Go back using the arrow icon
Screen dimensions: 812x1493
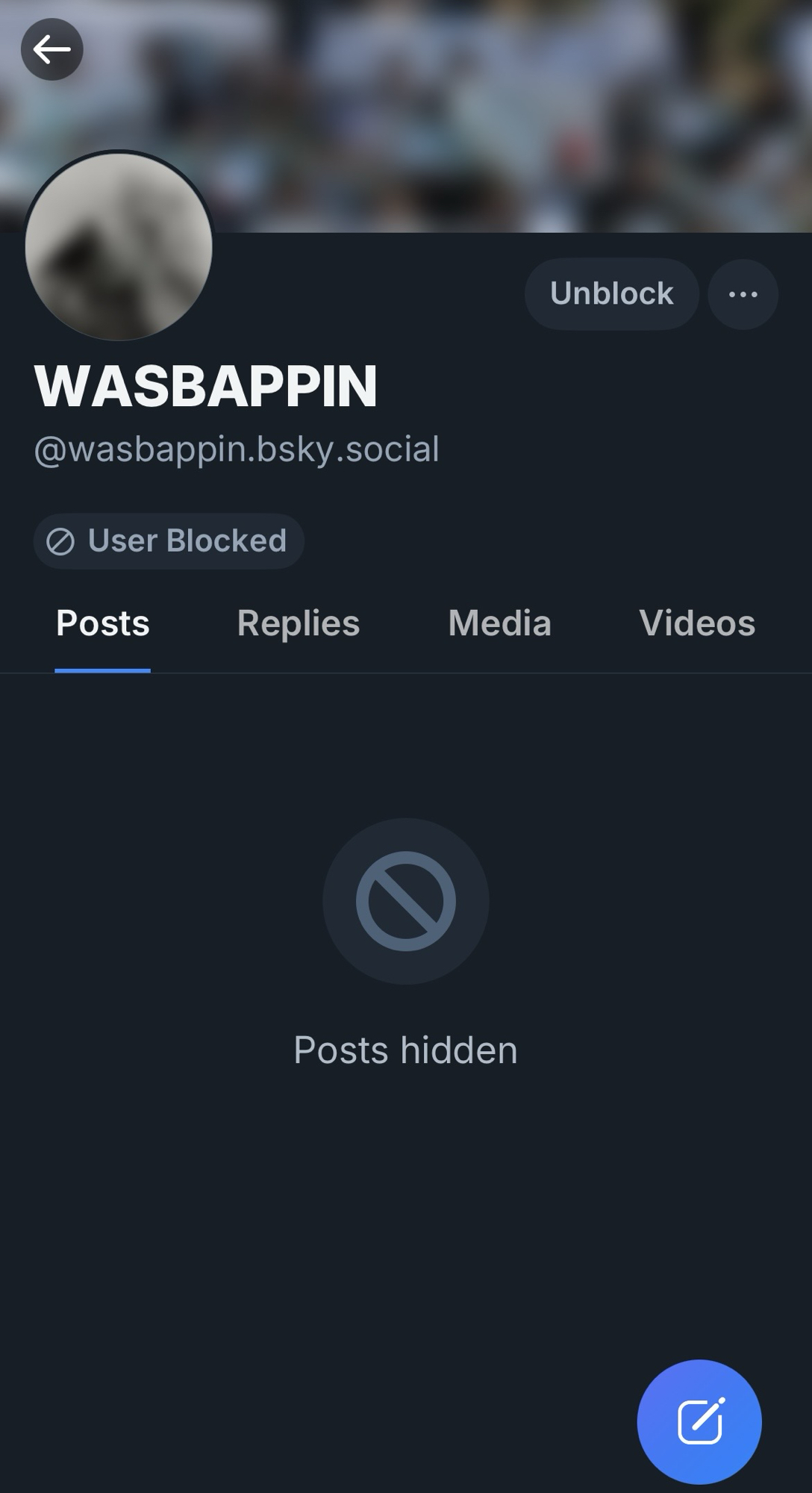[51, 50]
